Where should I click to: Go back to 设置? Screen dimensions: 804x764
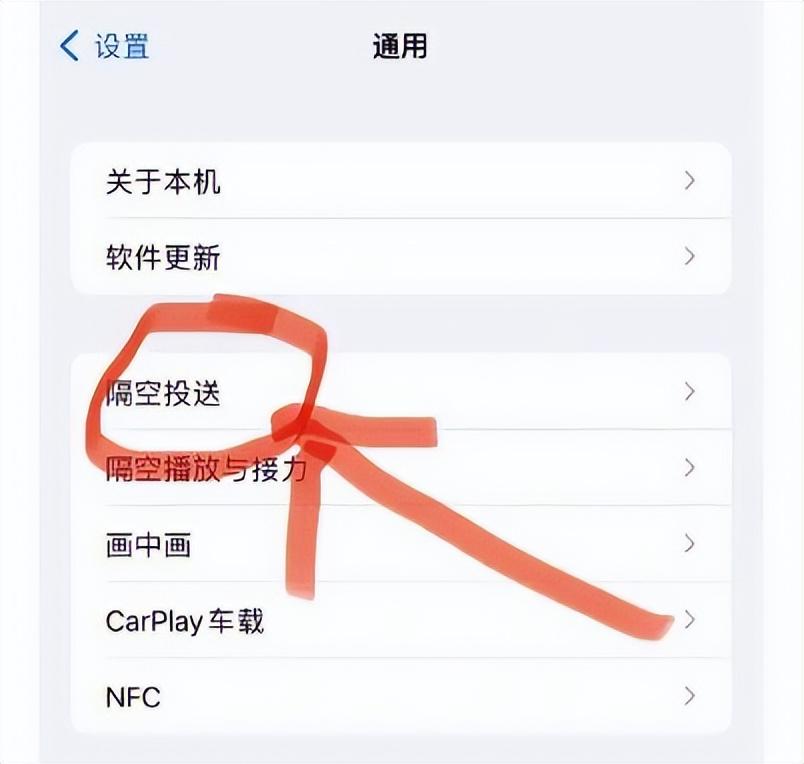click(105, 46)
